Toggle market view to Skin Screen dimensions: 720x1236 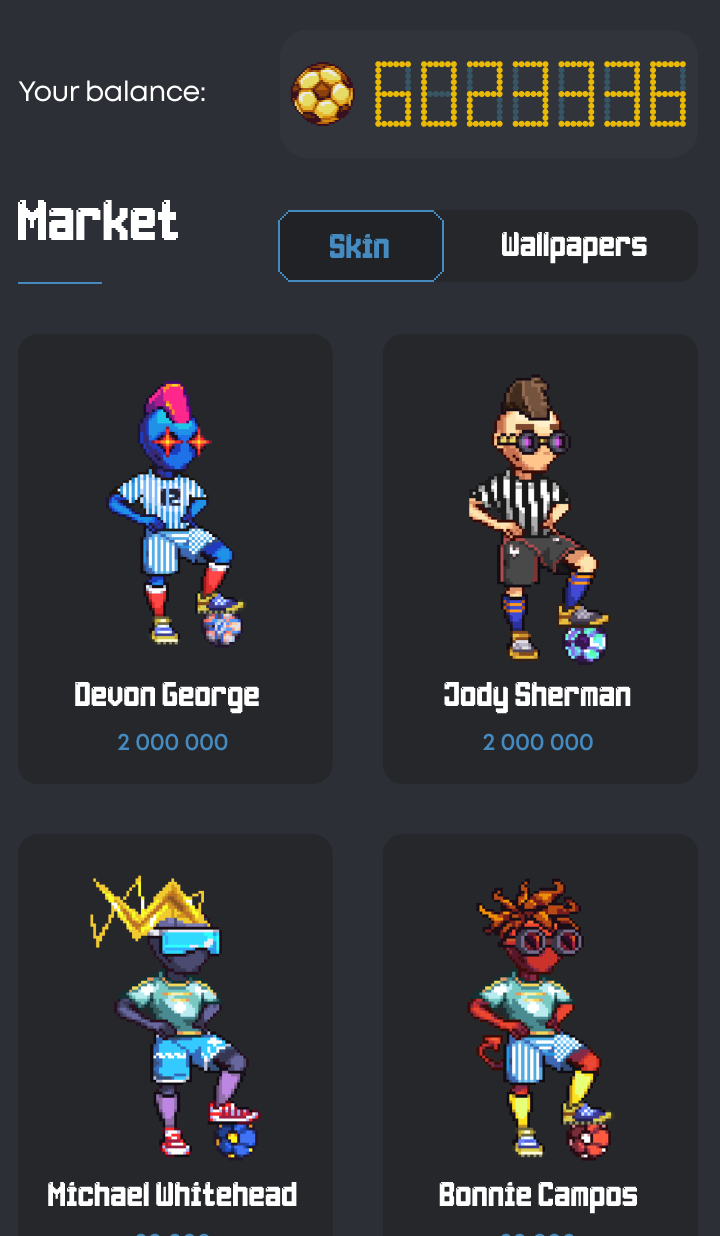pyautogui.click(x=360, y=245)
